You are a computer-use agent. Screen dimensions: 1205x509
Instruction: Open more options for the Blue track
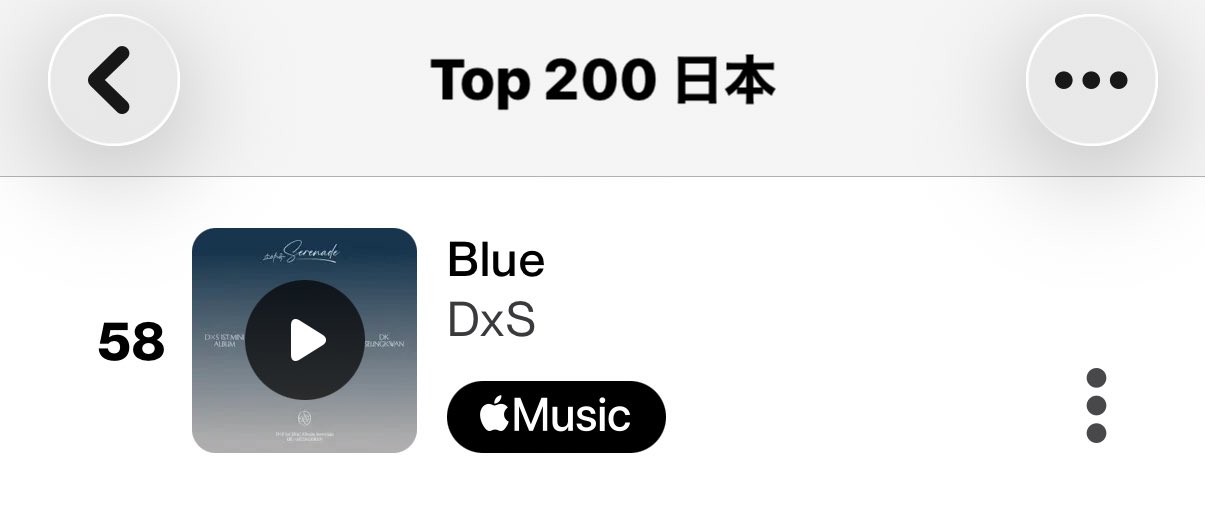1096,405
